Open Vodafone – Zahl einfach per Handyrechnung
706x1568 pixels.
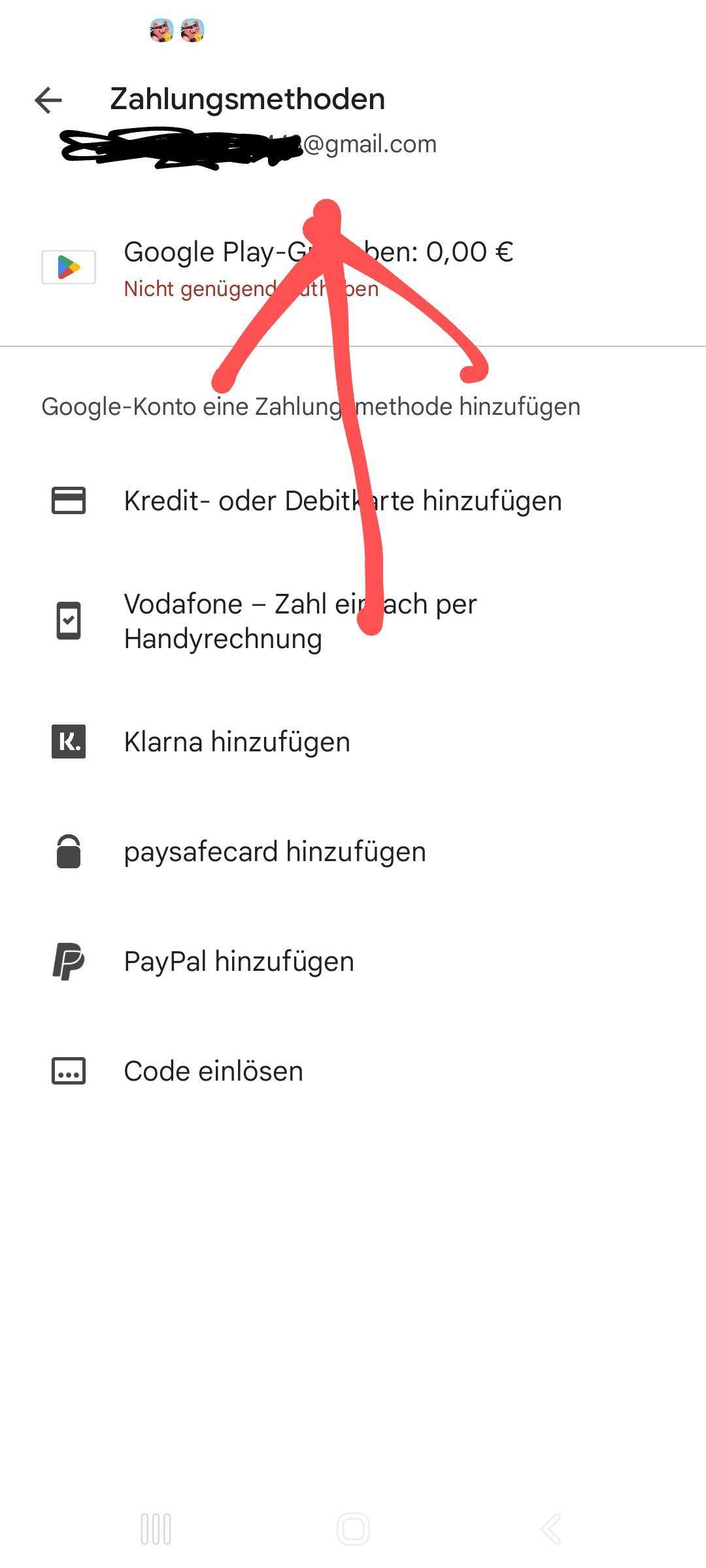[x=301, y=619]
